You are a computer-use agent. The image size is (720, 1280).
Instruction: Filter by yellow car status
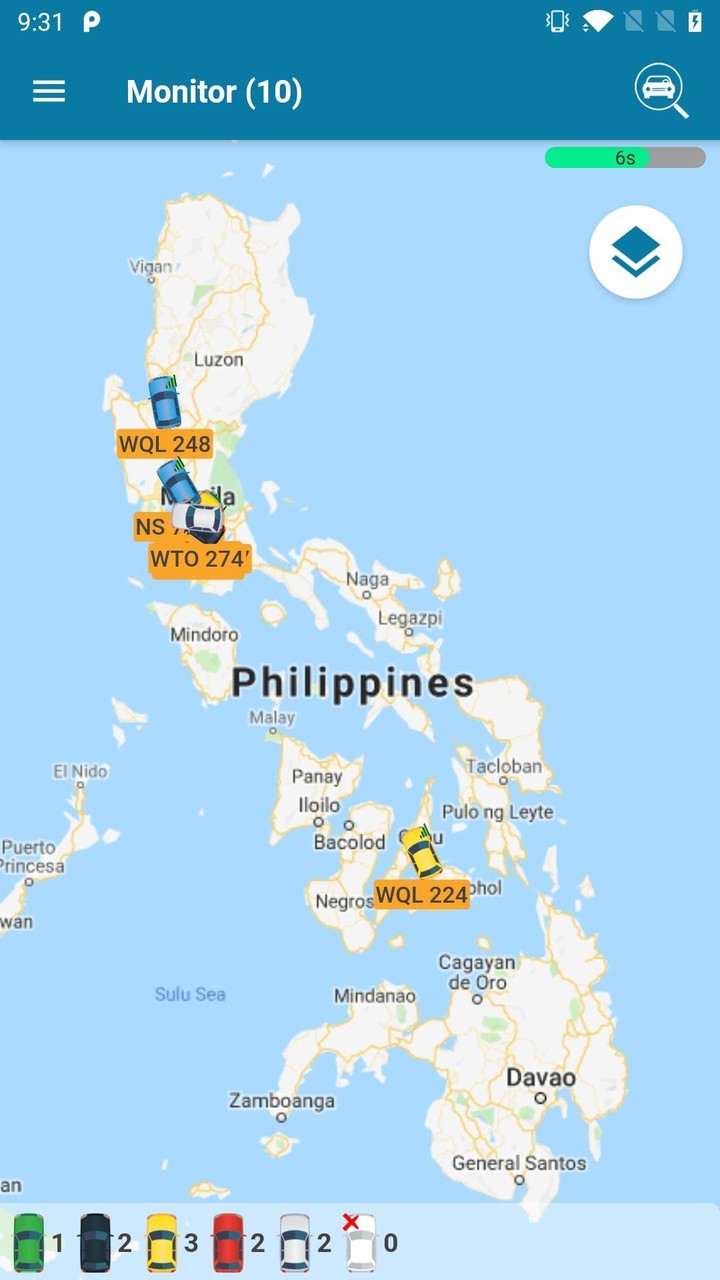tap(162, 1242)
